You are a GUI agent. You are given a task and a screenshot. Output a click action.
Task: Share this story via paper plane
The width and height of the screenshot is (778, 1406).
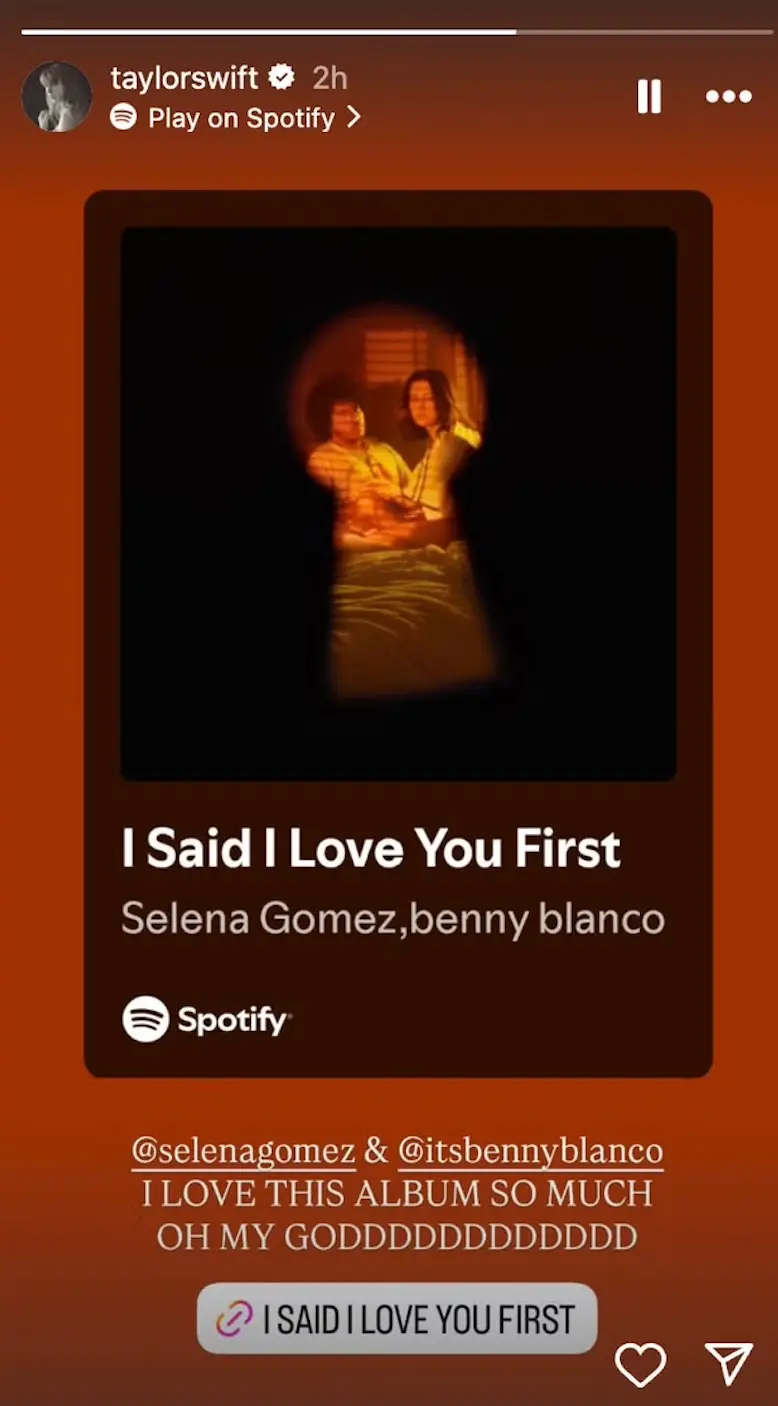click(728, 1363)
